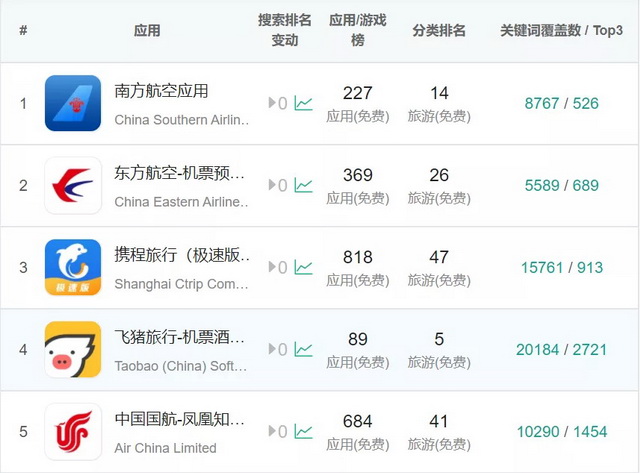The image size is (640, 473).
Task: Open keyword coverage 8767 for 南方航空
Action: coord(543,103)
